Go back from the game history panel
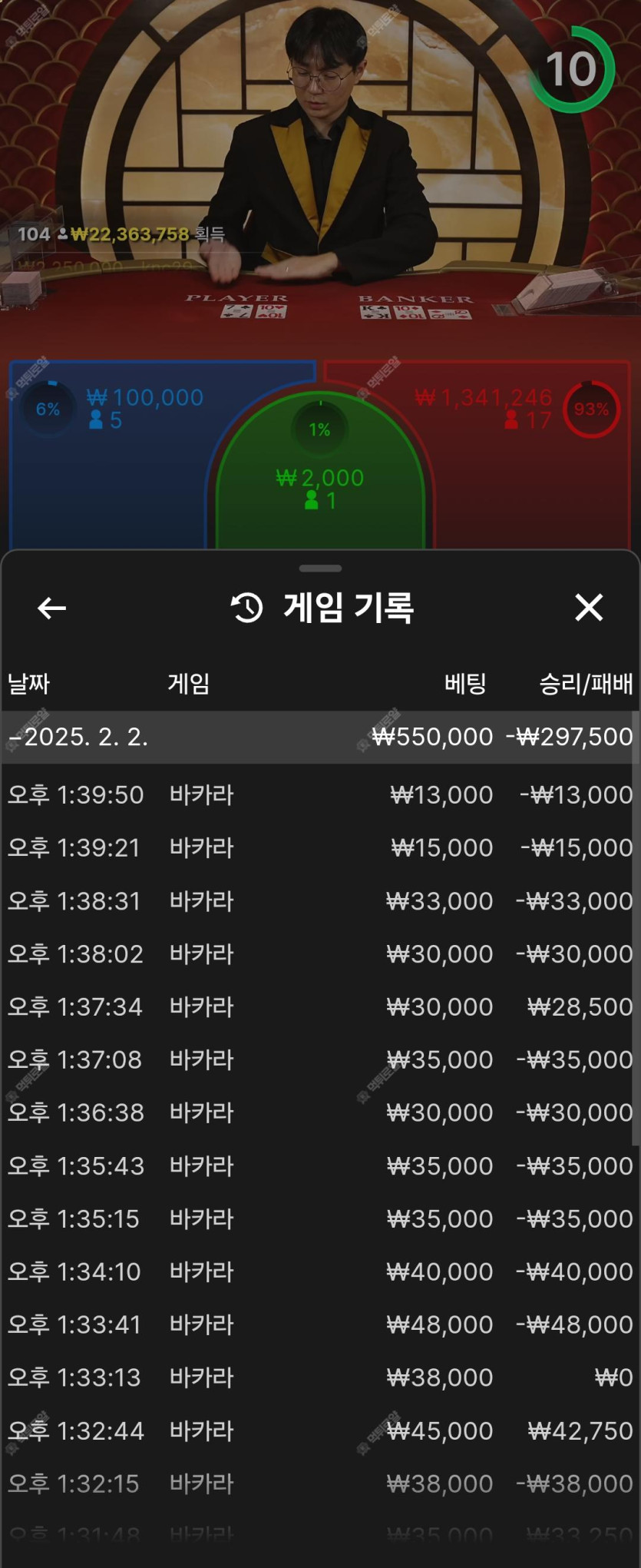This screenshot has width=641, height=1568. [51, 608]
